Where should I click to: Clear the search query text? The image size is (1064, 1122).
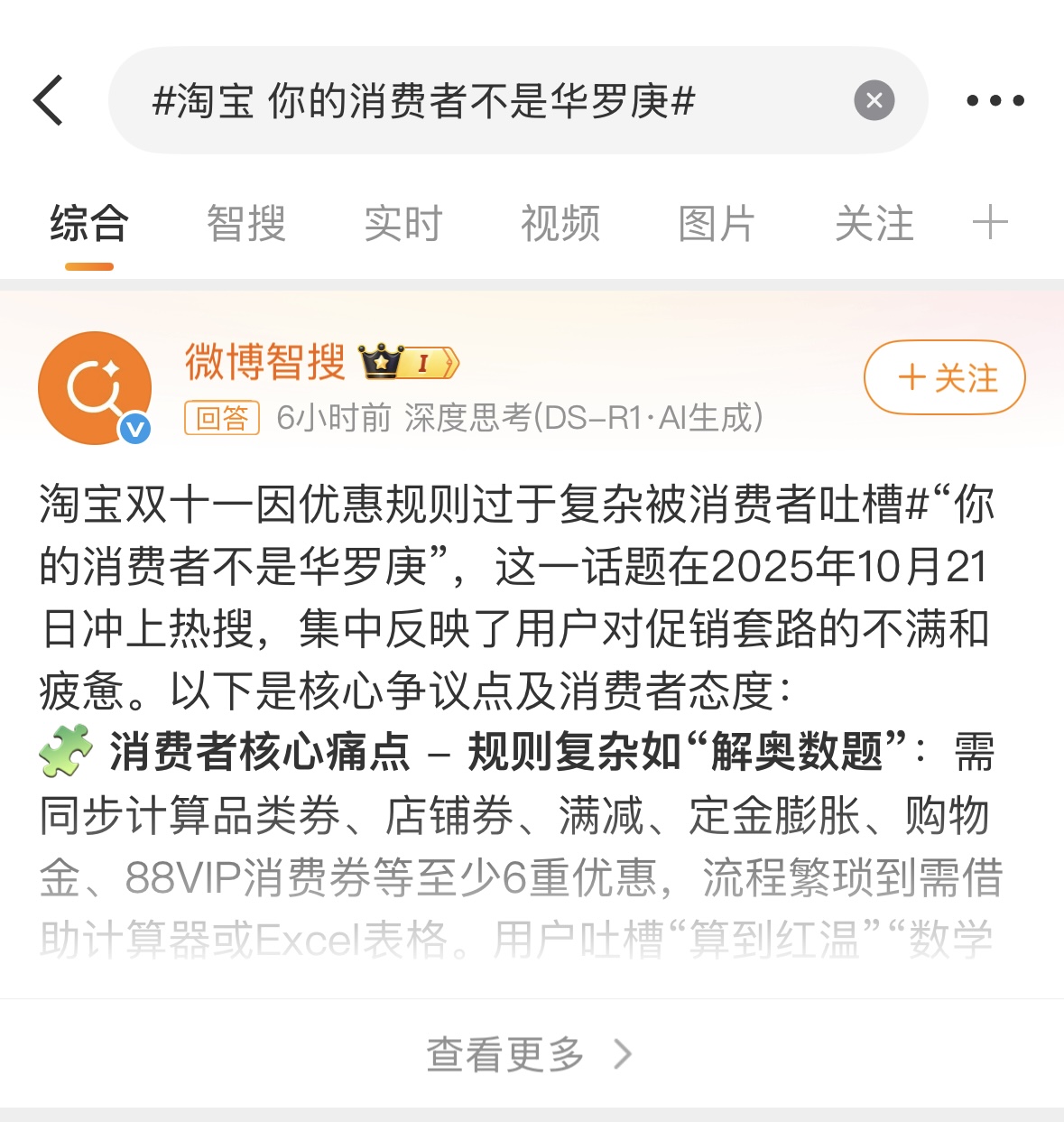(x=874, y=100)
